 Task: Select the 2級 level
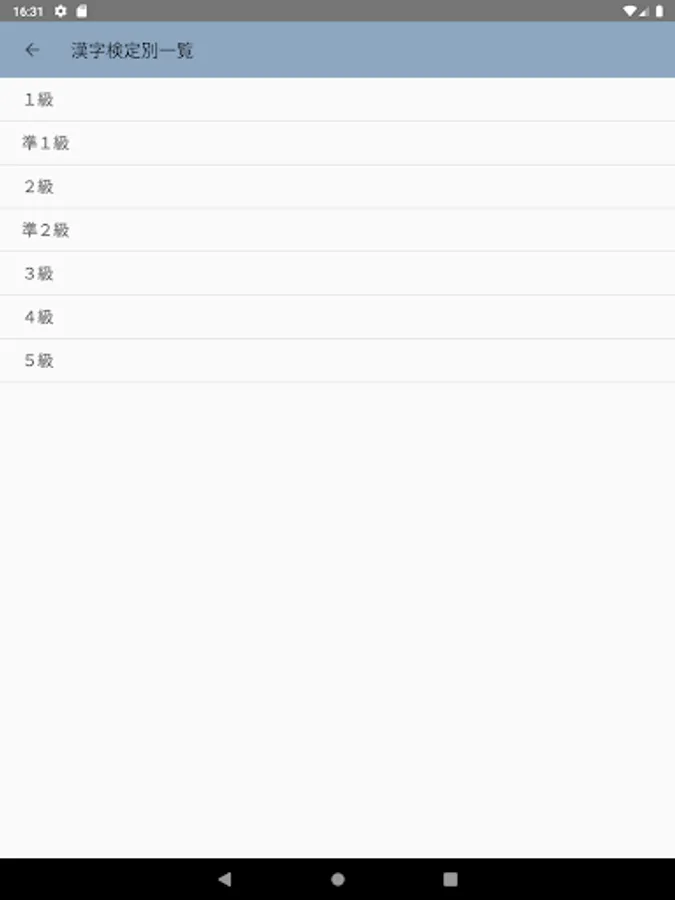pyautogui.click(x=338, y=187)
